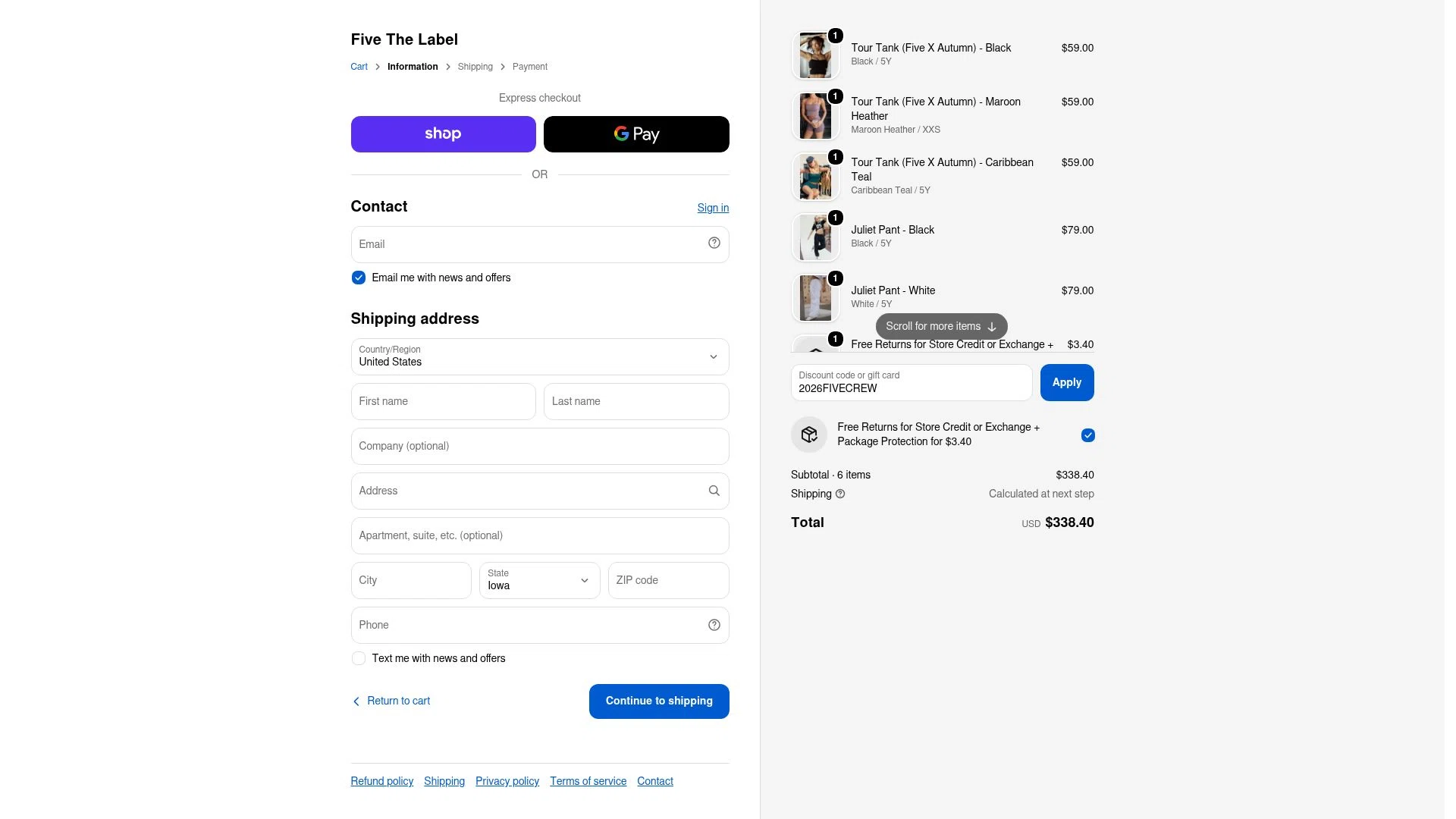Tap the ZIP code field

[668, 580]
